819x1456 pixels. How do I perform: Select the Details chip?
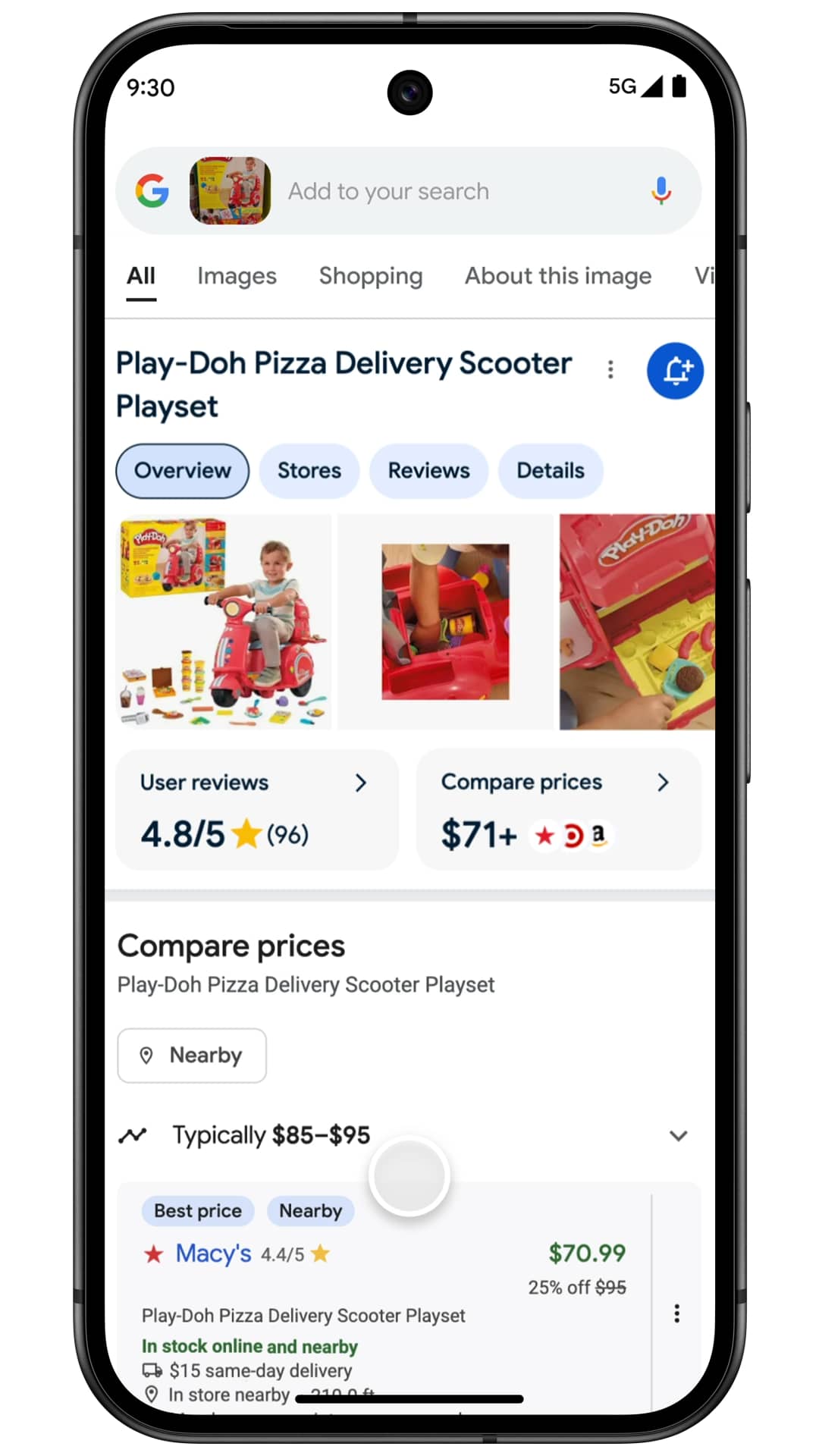coord(551,471)
